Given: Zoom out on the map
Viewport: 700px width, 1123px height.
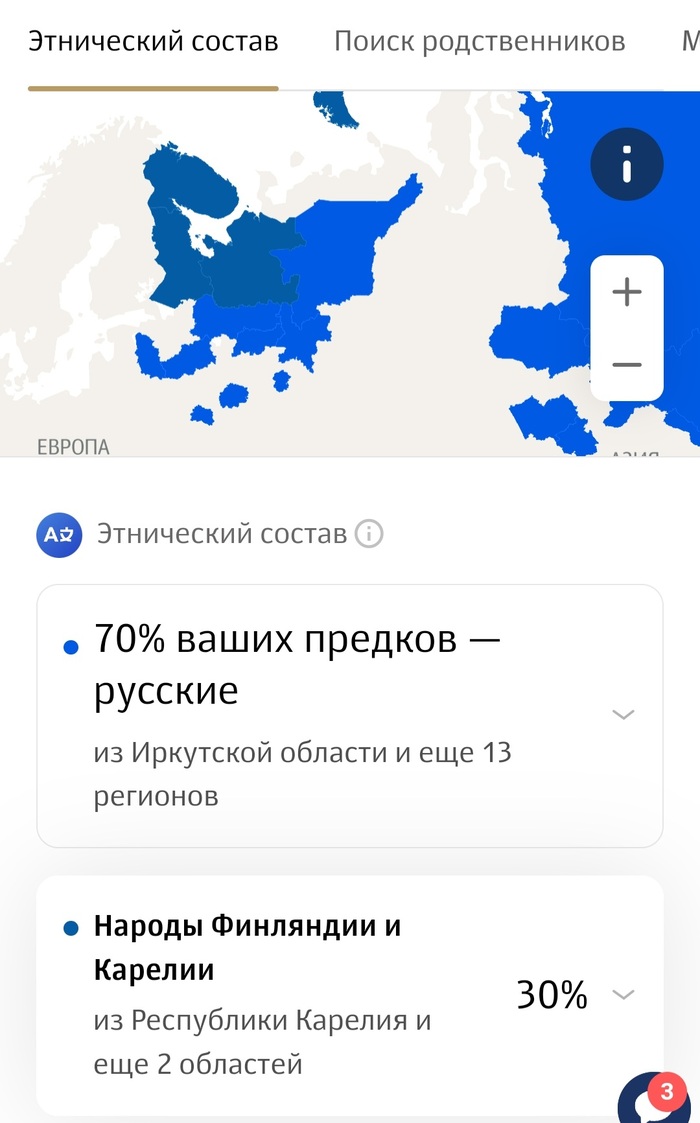Looking at the screenshot, I should click(627, 365).
